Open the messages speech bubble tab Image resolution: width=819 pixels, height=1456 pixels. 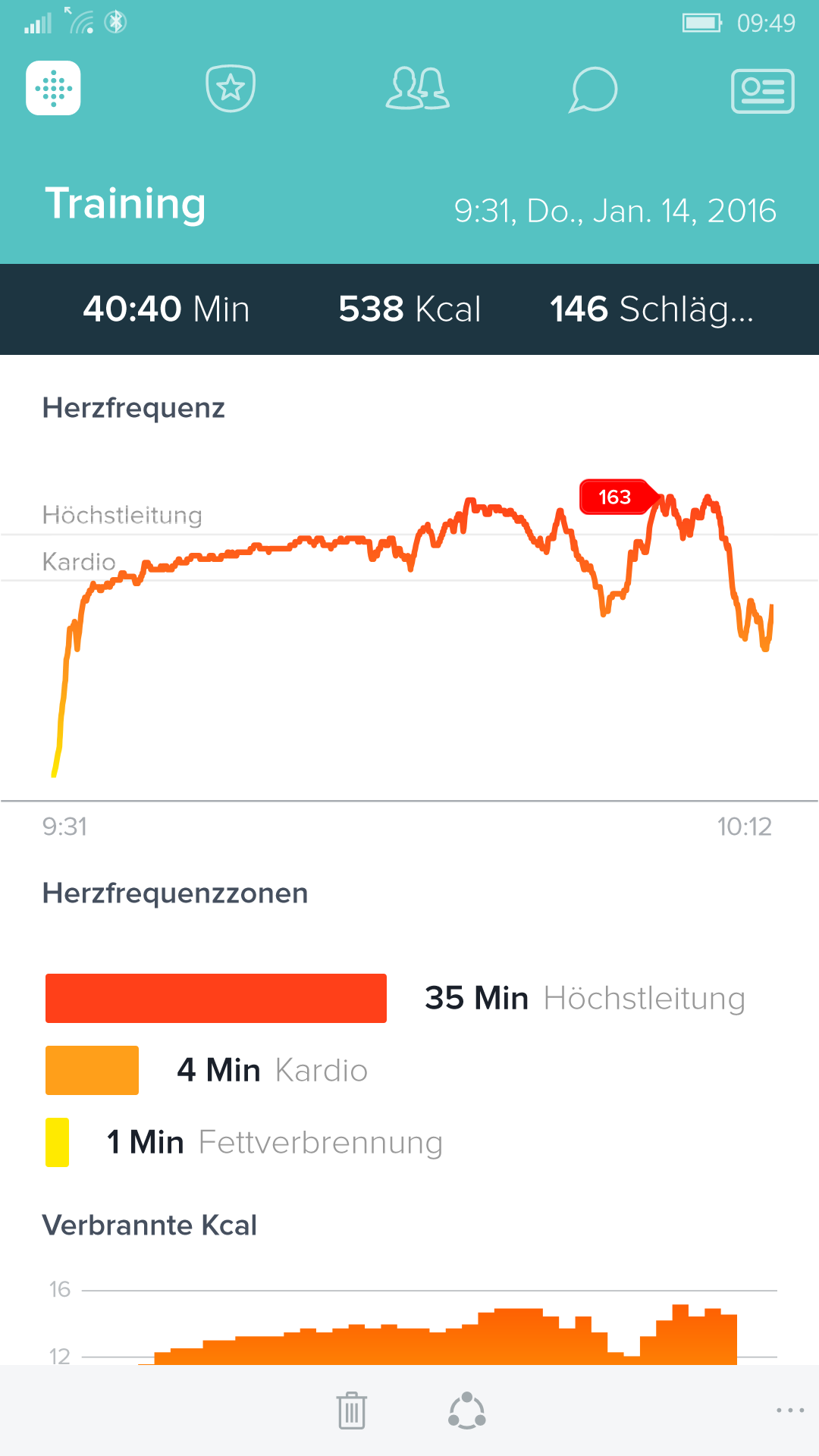[x=593, y=89]
